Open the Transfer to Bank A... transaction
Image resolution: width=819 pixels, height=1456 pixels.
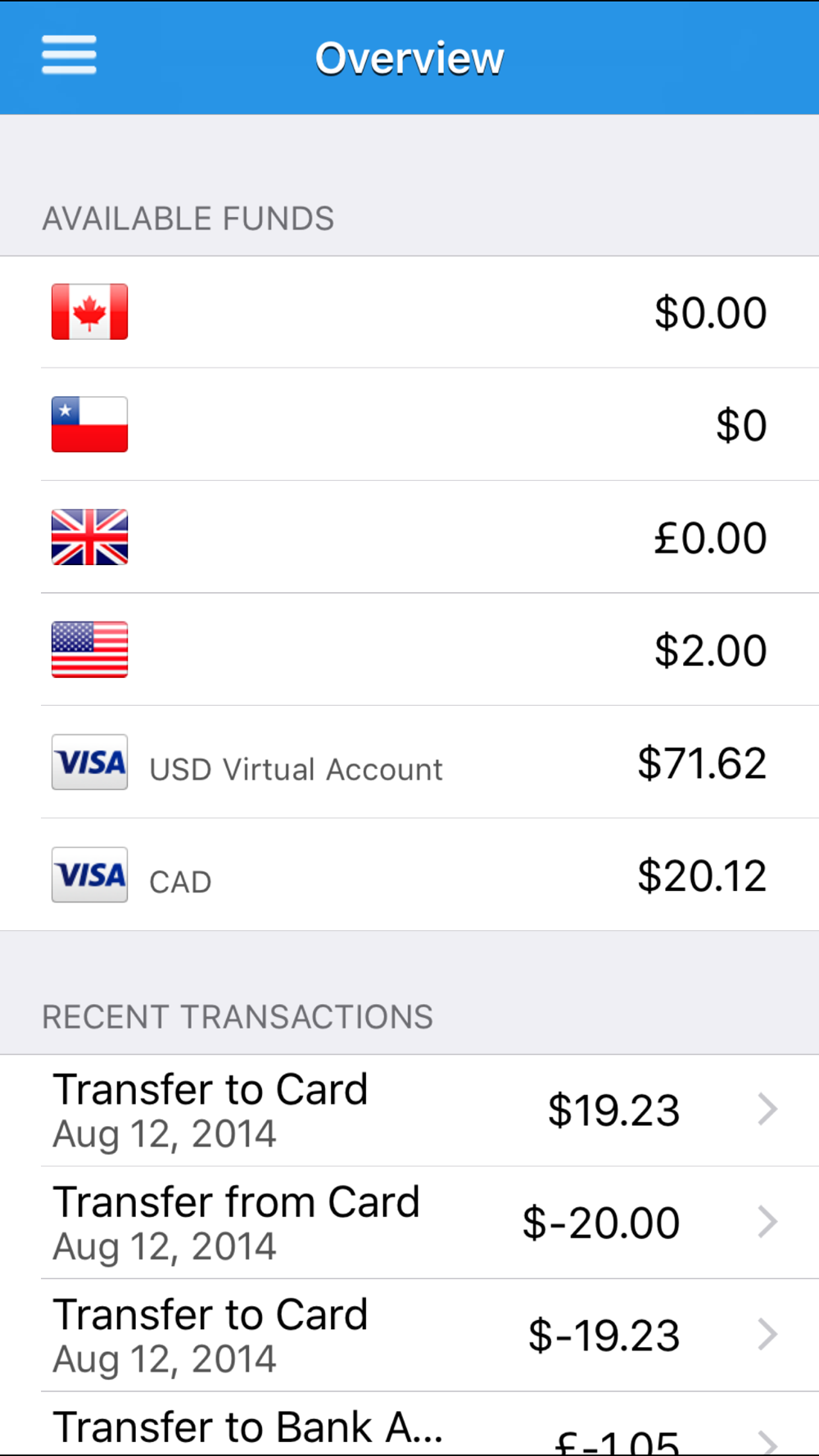[409, 1424]
